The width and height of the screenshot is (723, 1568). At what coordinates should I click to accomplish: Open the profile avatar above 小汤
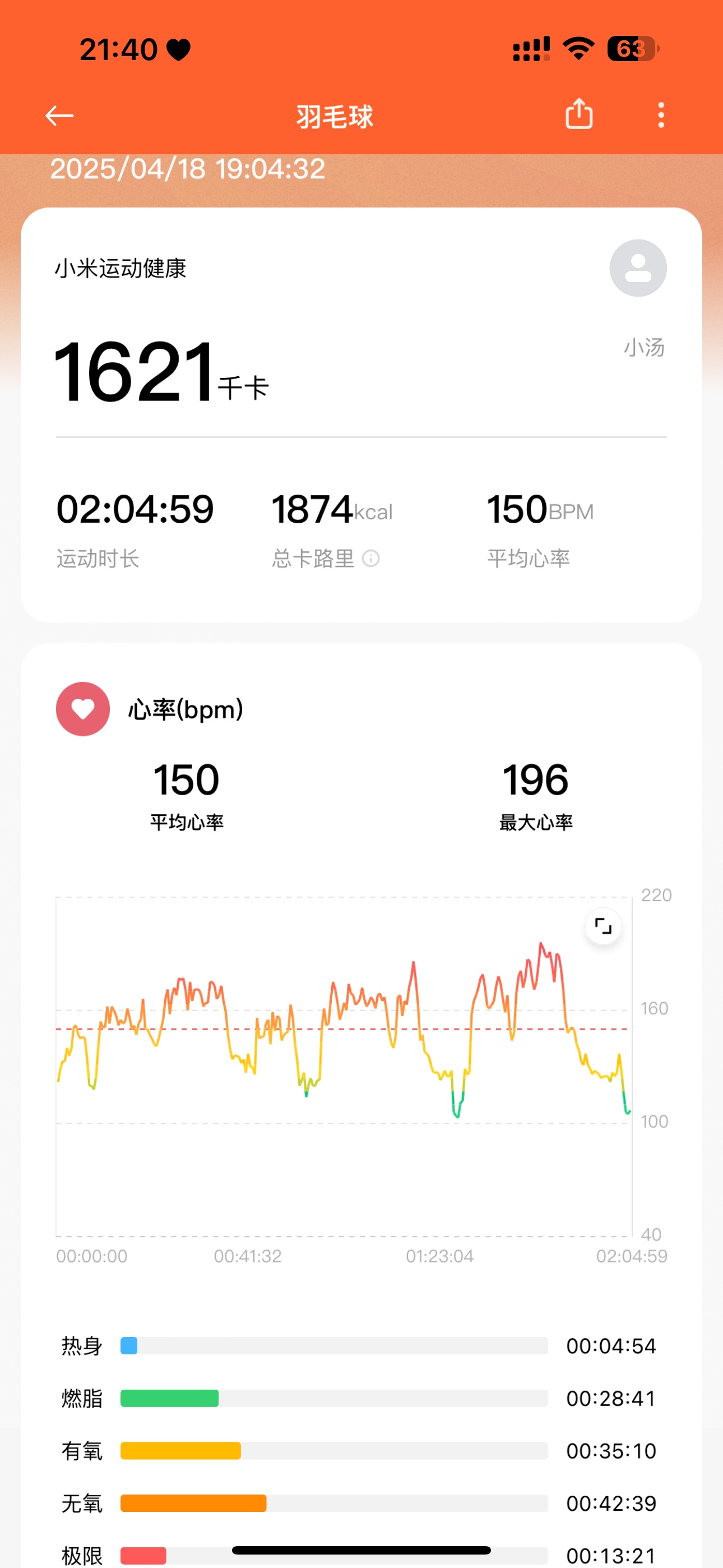pyautogui.click(x=638, y=268)
